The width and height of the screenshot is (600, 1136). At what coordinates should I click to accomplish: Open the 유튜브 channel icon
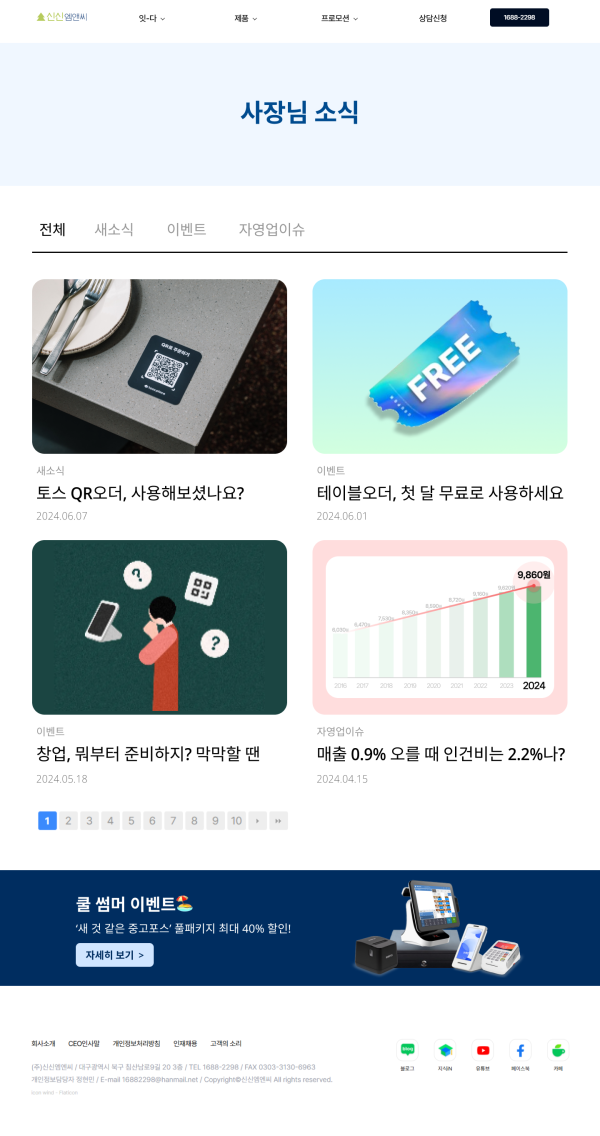coord(483,1050)
